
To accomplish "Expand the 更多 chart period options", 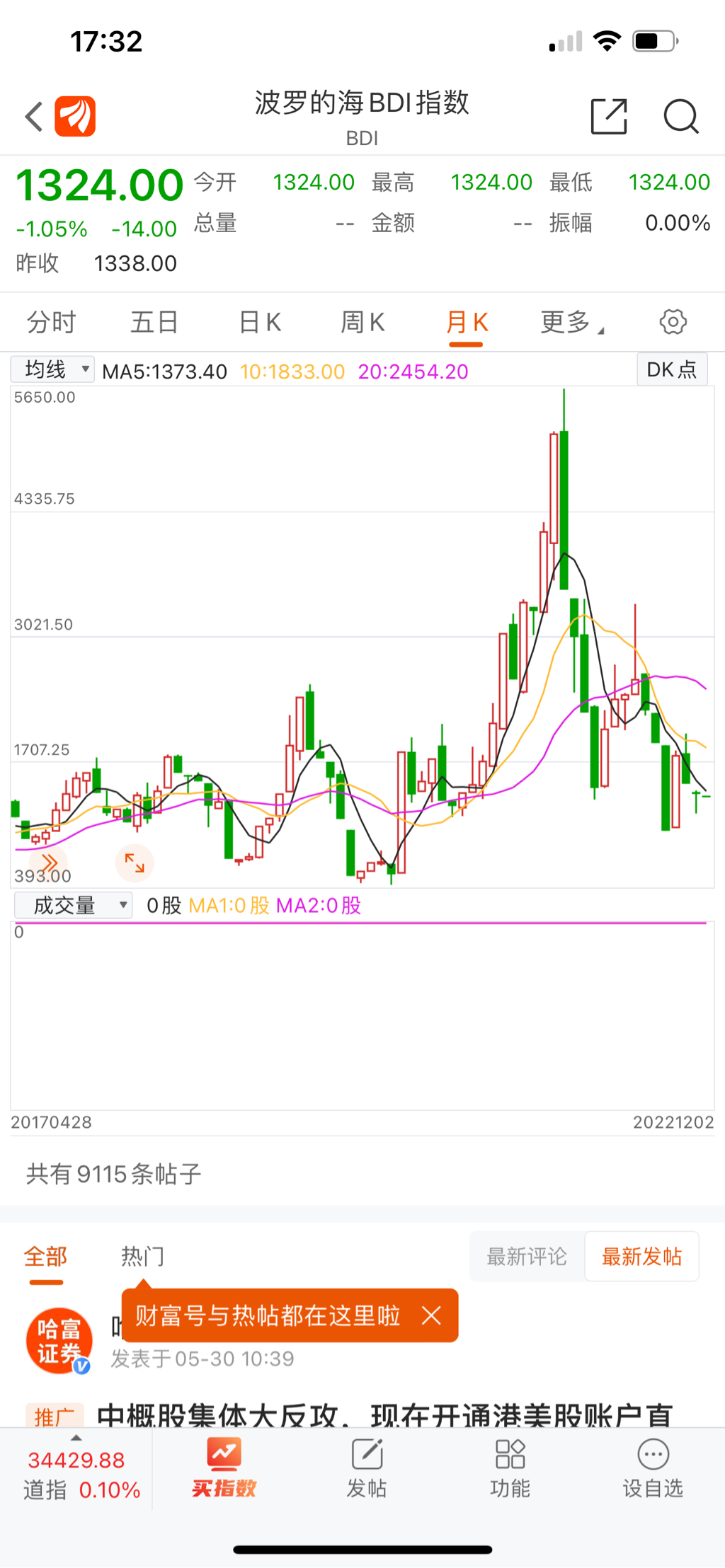I will tap(571, 323).
